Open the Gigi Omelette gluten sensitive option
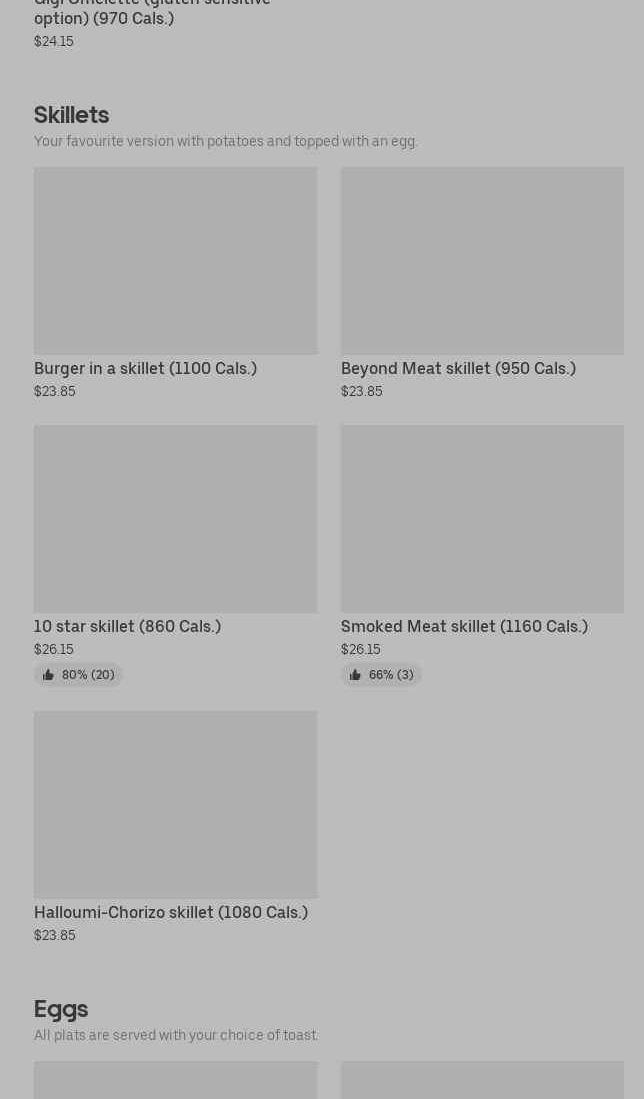The width and height of the screenshot is (644, 1099). coord(152,15)
